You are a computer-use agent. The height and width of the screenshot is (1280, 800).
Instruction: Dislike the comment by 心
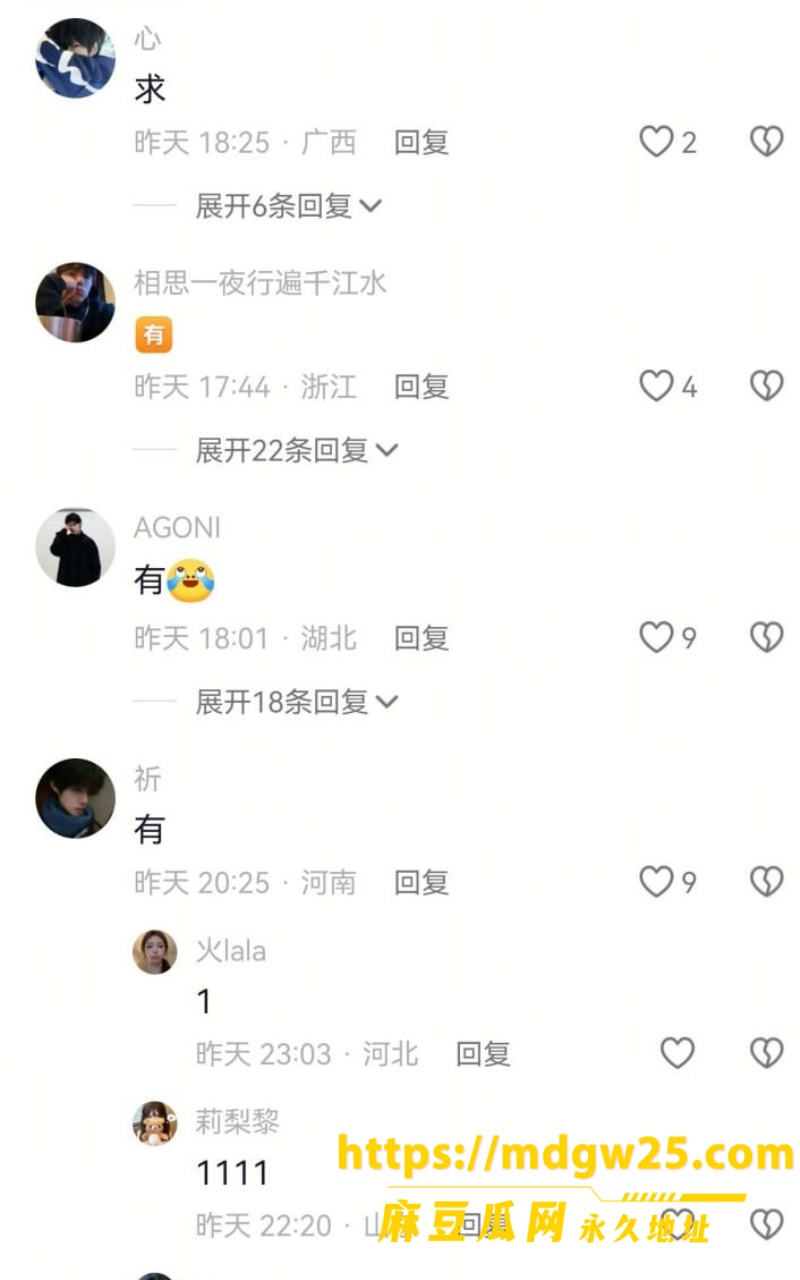[x=767, y=142]
